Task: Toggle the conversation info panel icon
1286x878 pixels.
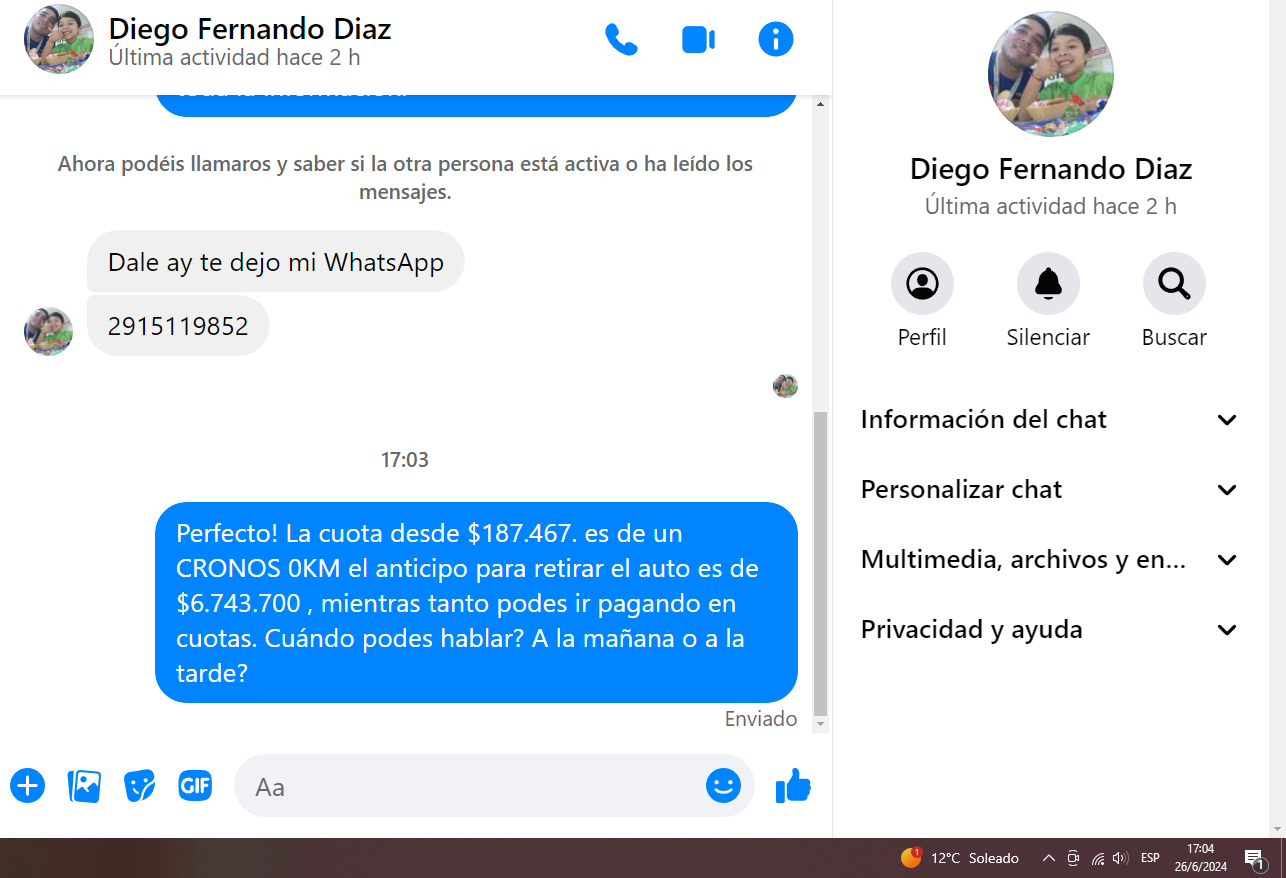Action: (x=776, y=40)
